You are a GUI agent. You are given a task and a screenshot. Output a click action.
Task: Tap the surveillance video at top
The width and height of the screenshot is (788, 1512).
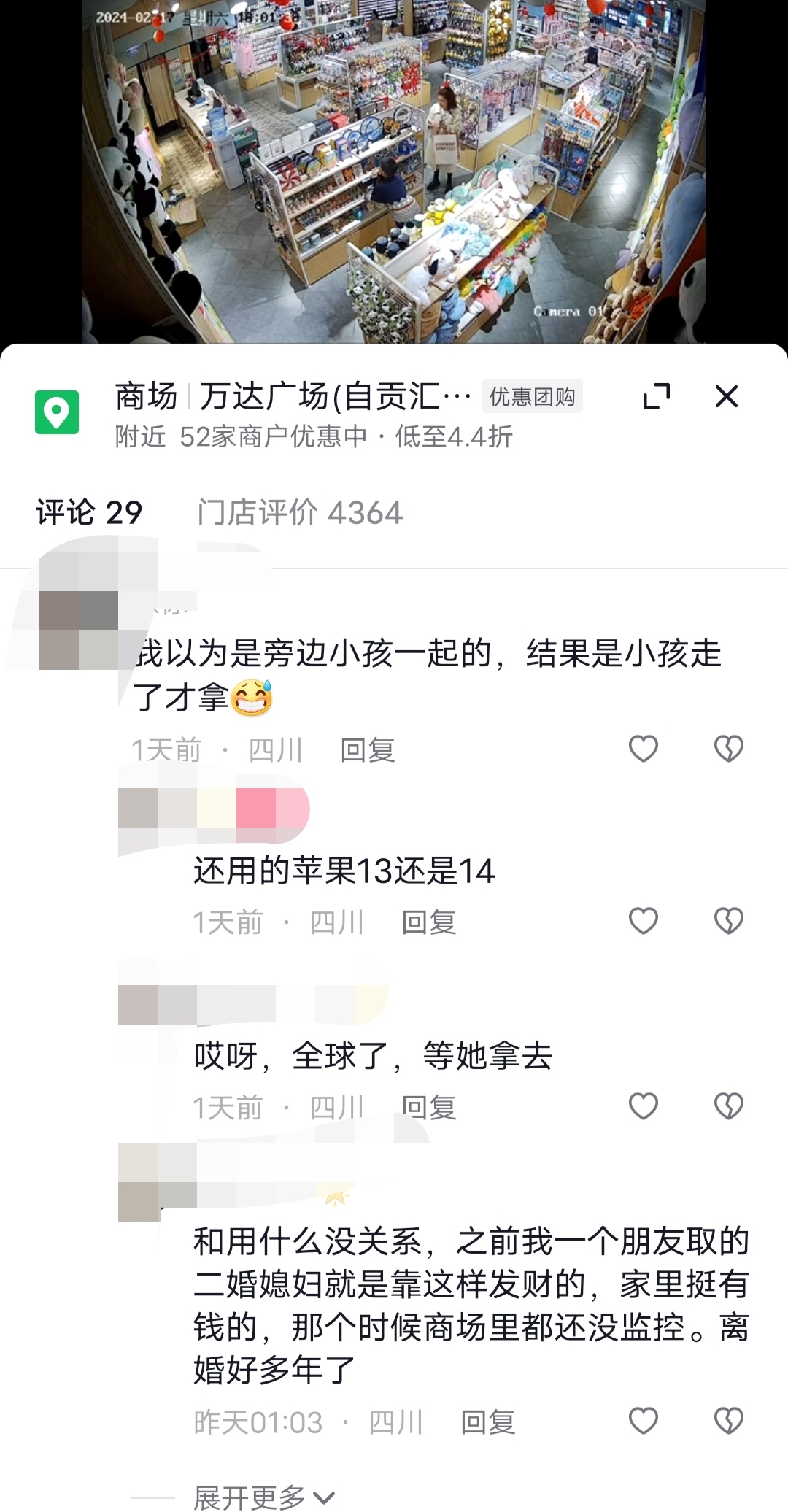pos(394,171)
